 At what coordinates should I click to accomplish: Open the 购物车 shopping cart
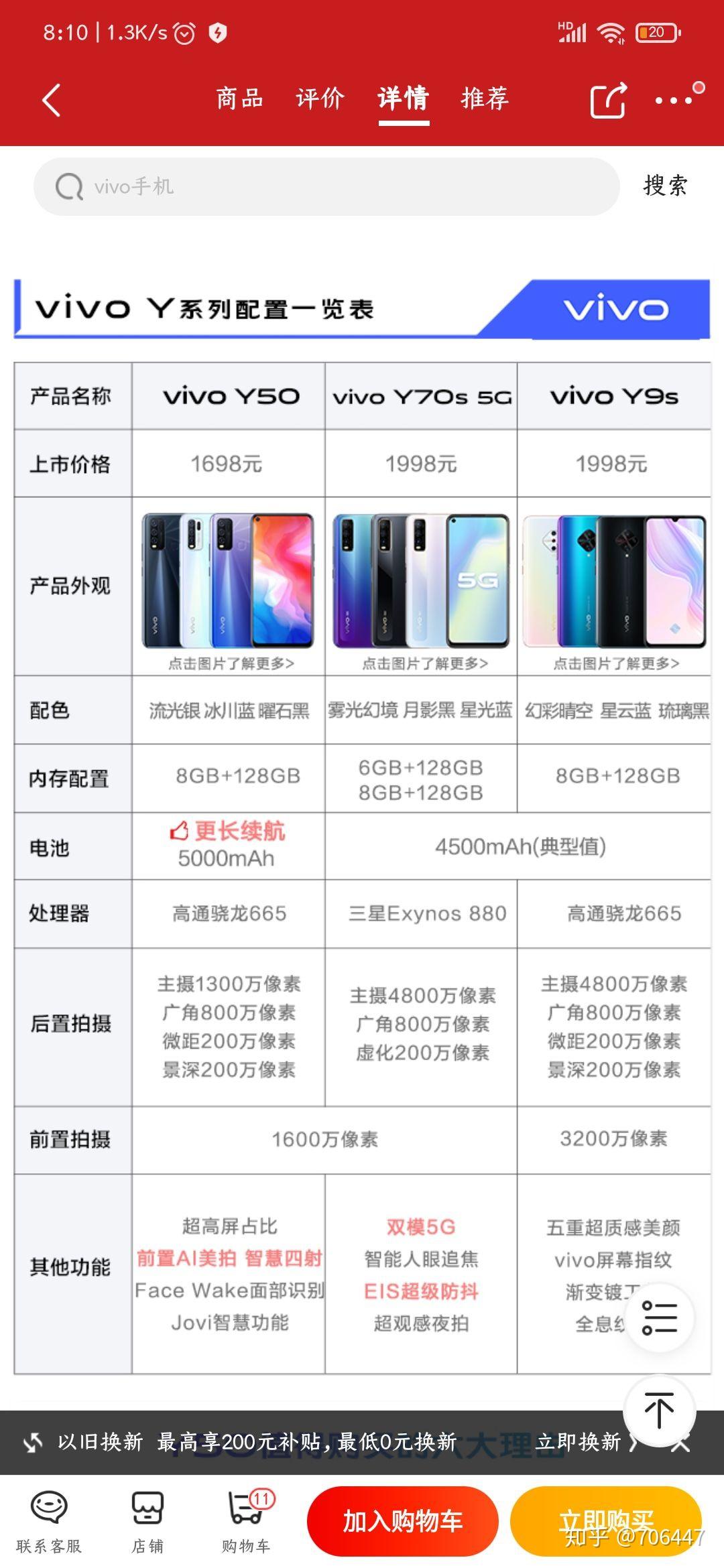(246, 1518)
